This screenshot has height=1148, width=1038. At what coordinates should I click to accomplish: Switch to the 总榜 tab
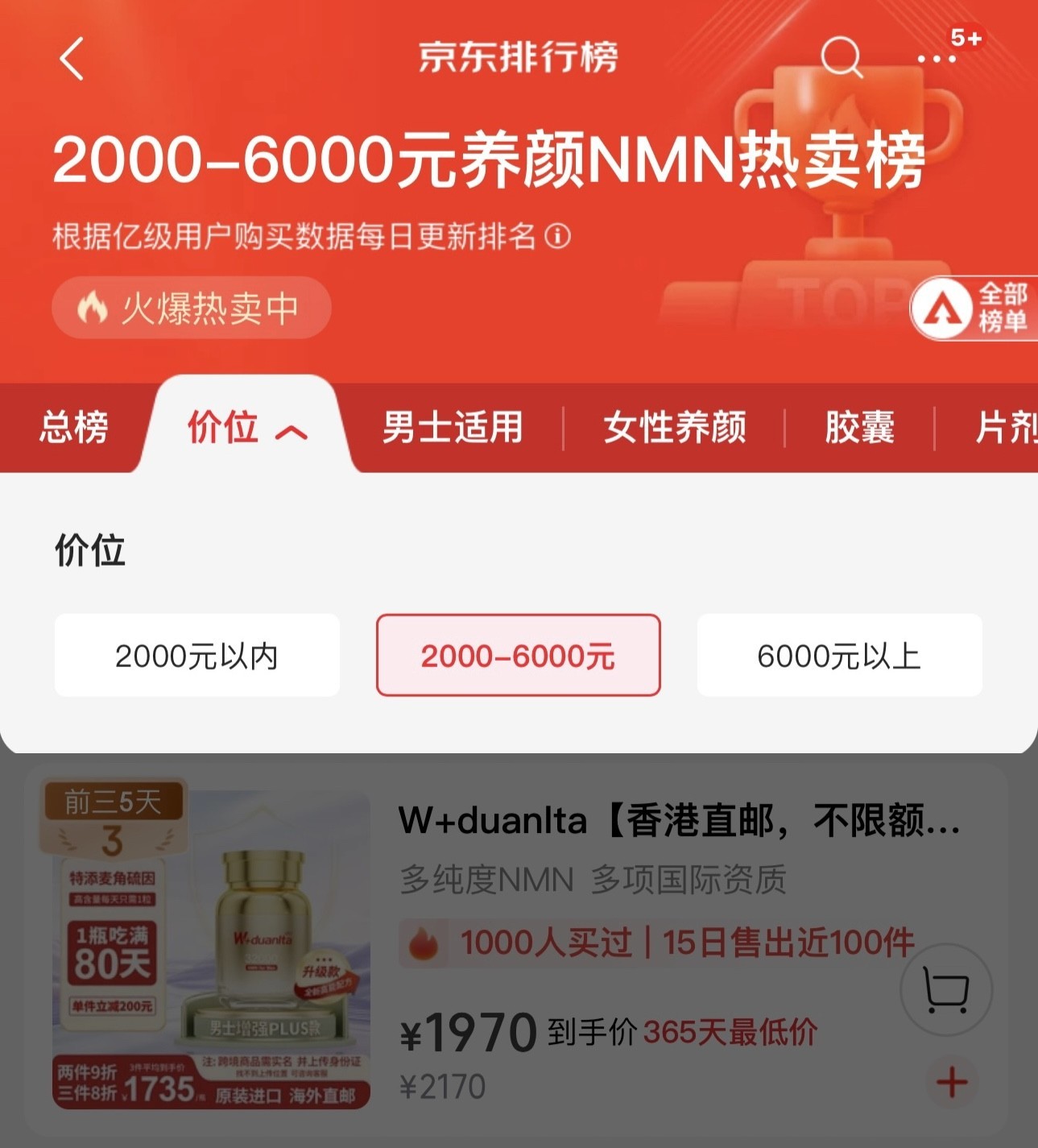pyautogui.click(x=75, y=428)
